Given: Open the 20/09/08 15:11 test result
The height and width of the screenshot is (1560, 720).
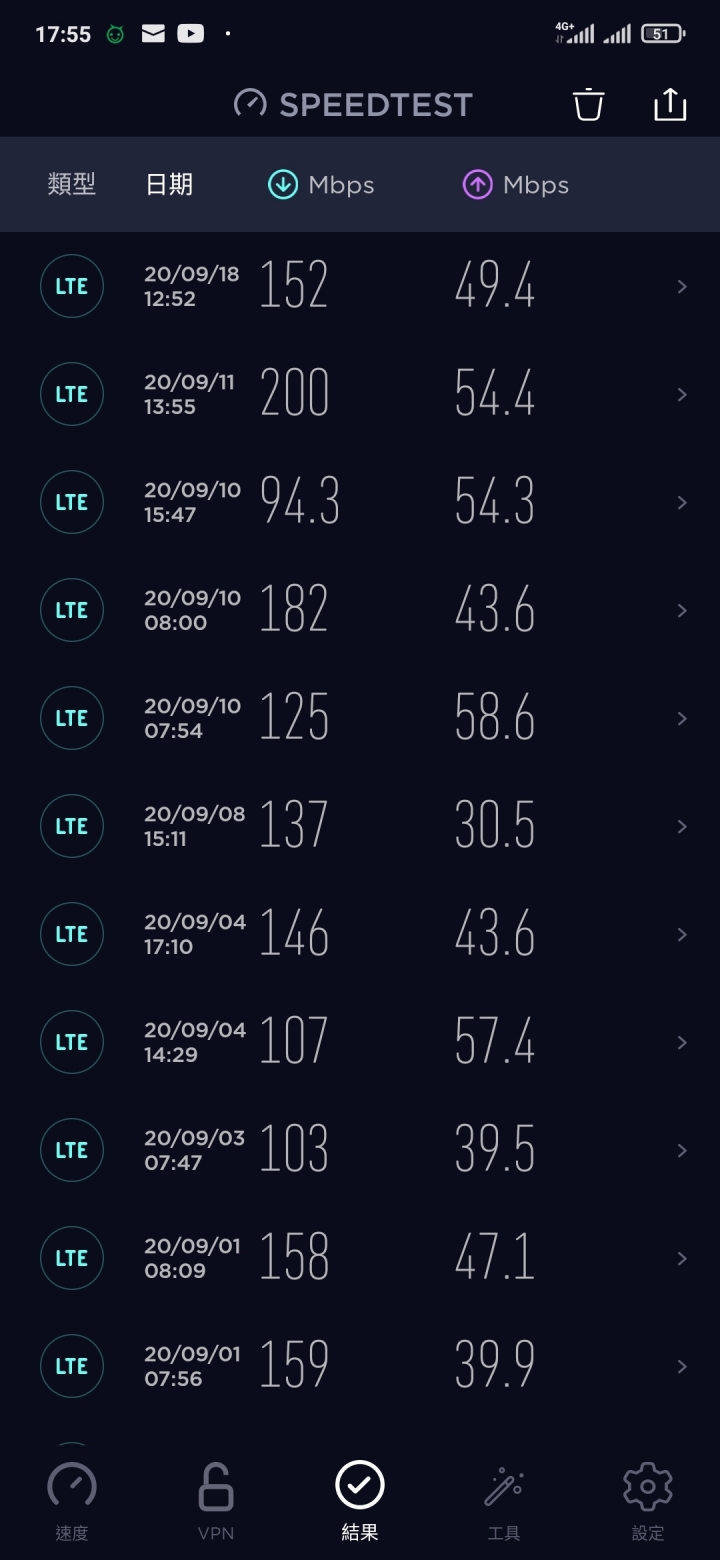Looking at the screenshot, I should (360, 826).
